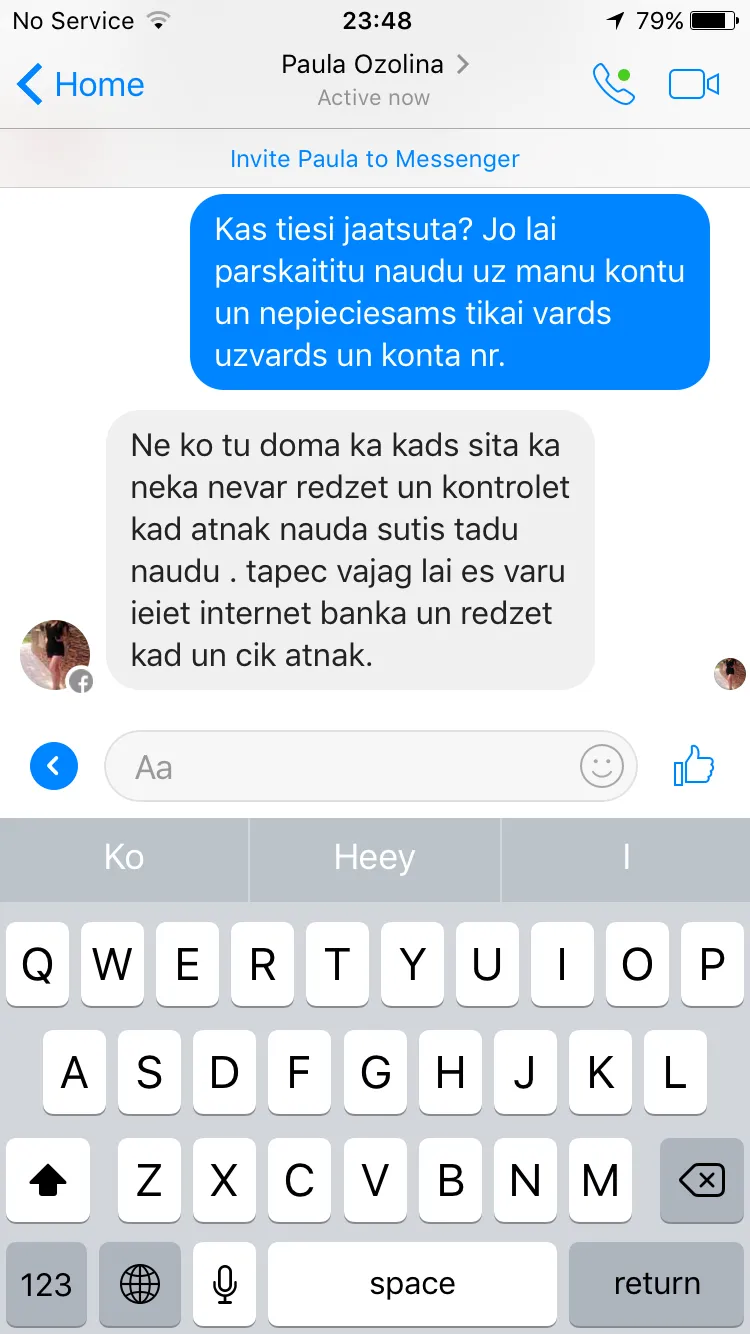This screenshot has width=750, height=1334.
Task: Choose the 'Ko' word suggestion
Action: [x=124, y=858]
